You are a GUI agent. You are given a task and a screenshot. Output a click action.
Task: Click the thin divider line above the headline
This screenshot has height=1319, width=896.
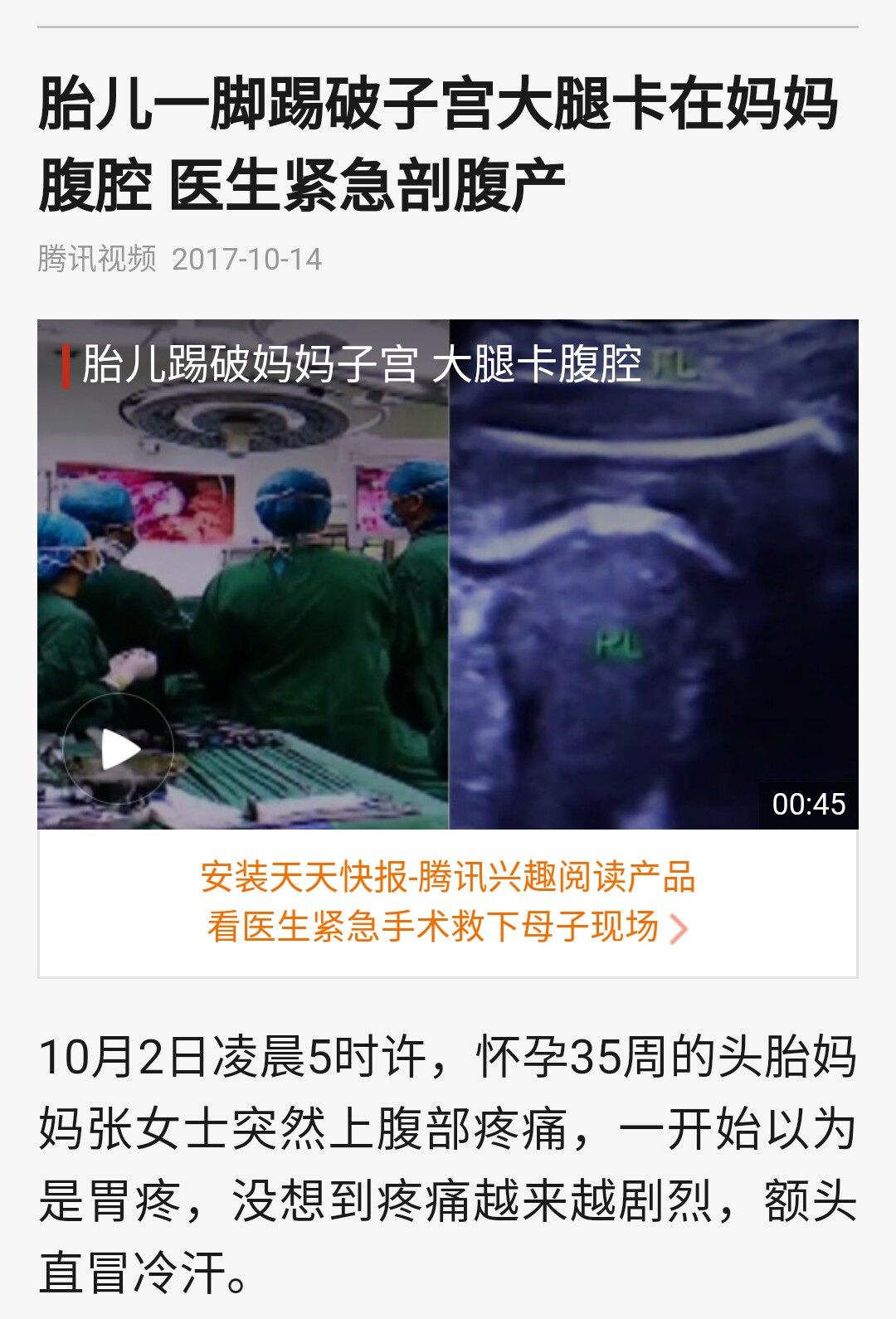pos(448,29)
